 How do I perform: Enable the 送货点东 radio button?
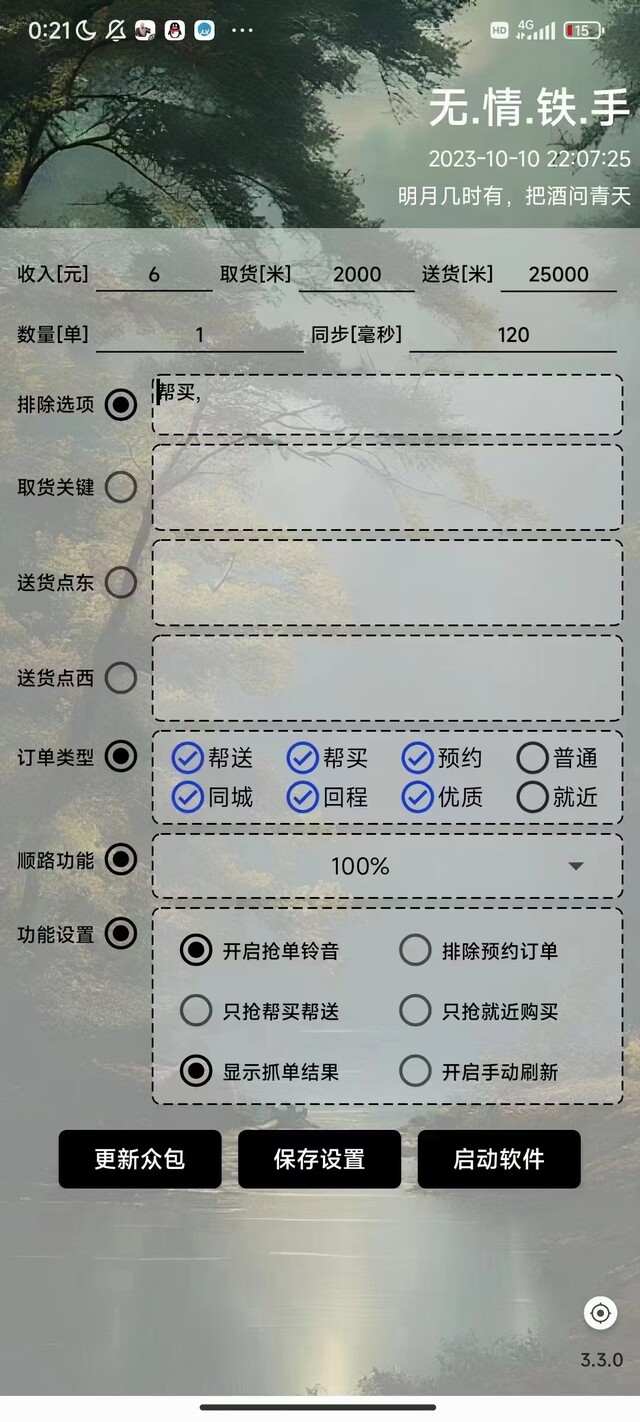click(x=121, y=582)
